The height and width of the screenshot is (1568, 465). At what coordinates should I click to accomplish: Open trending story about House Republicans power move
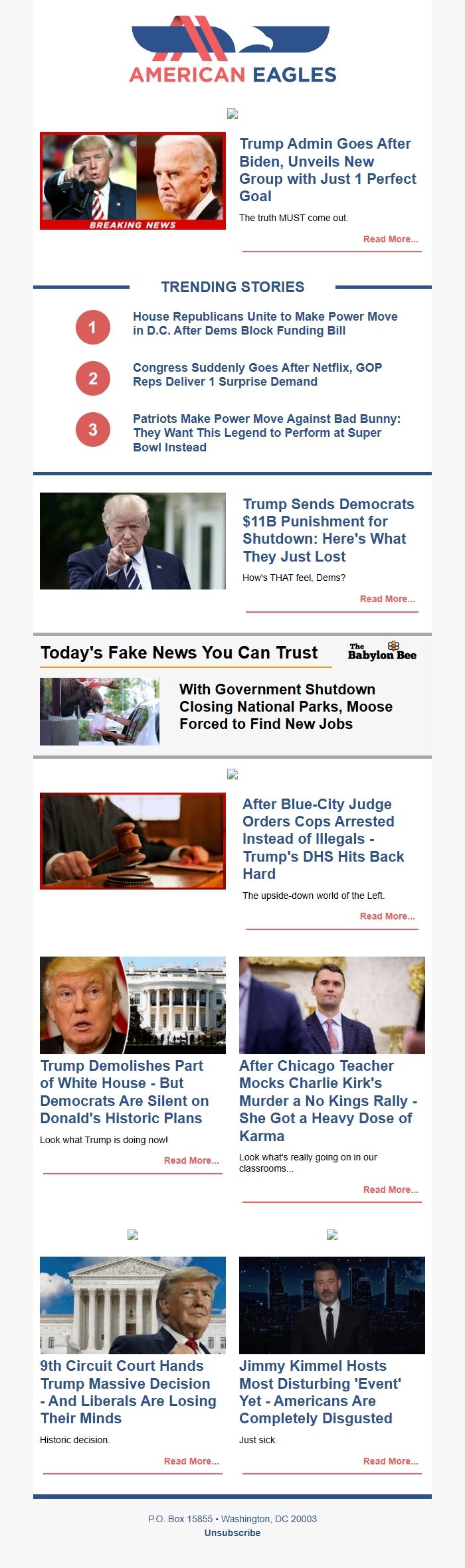click(265, 323)
